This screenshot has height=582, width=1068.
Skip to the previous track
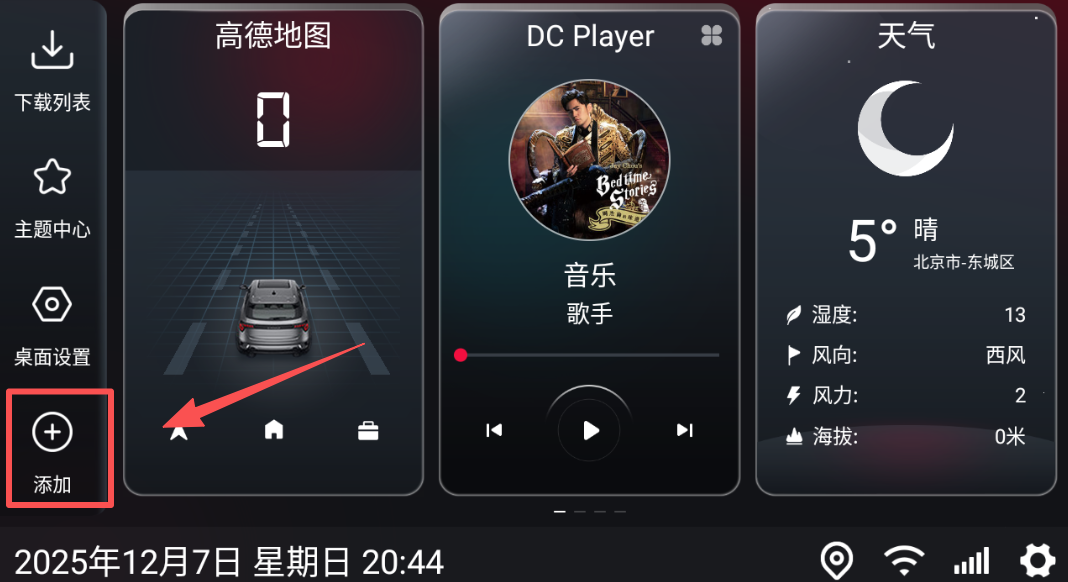pos(494,430)
